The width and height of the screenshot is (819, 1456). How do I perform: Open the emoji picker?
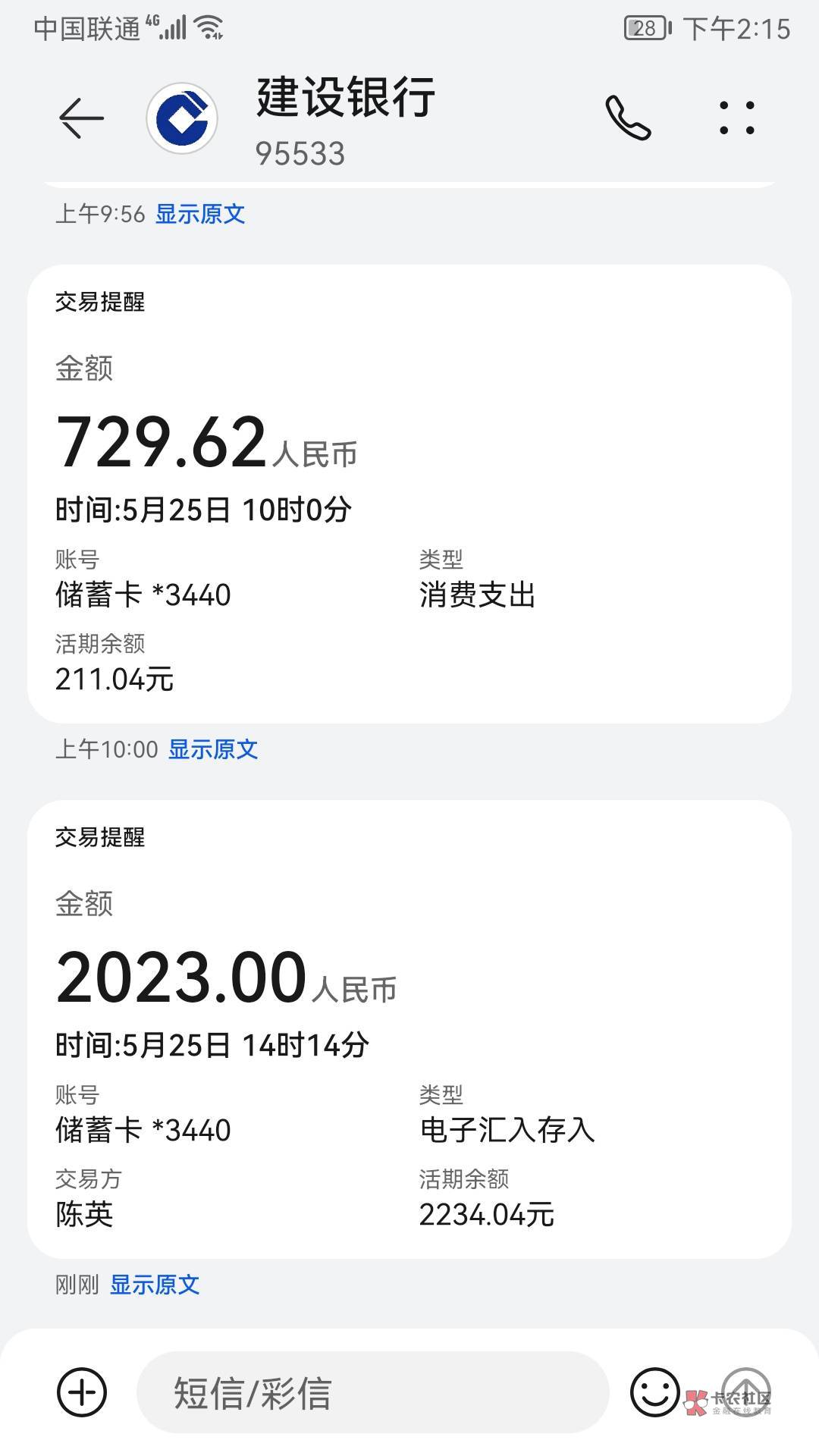point(654,1392)
